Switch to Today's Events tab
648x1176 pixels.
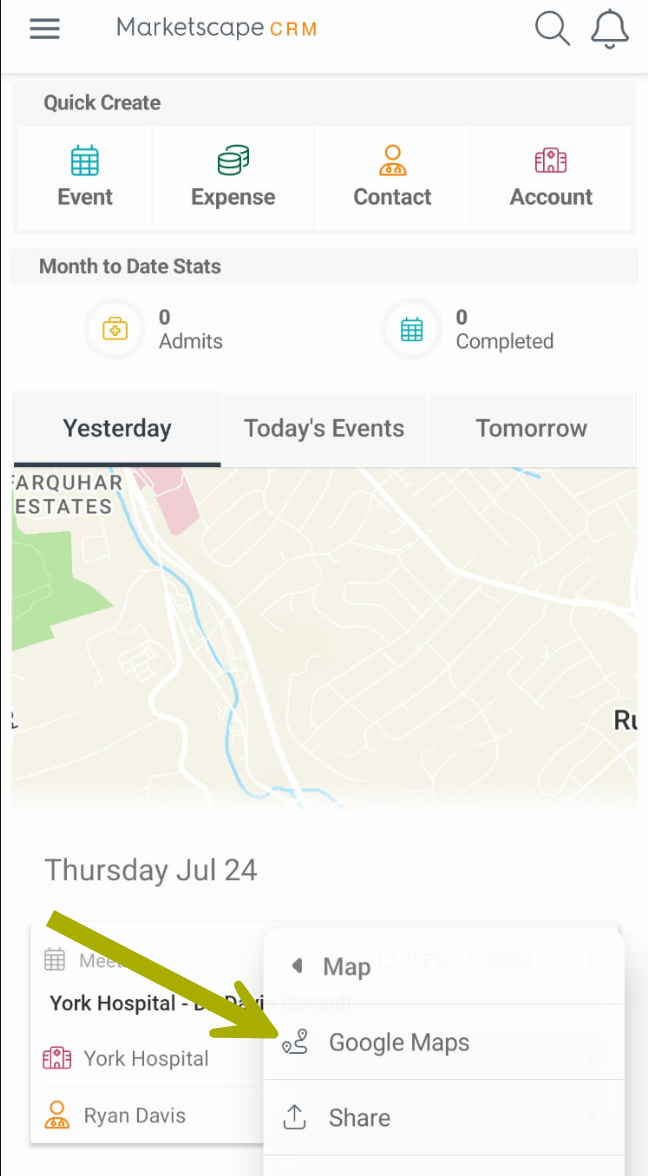click(324, 429)
